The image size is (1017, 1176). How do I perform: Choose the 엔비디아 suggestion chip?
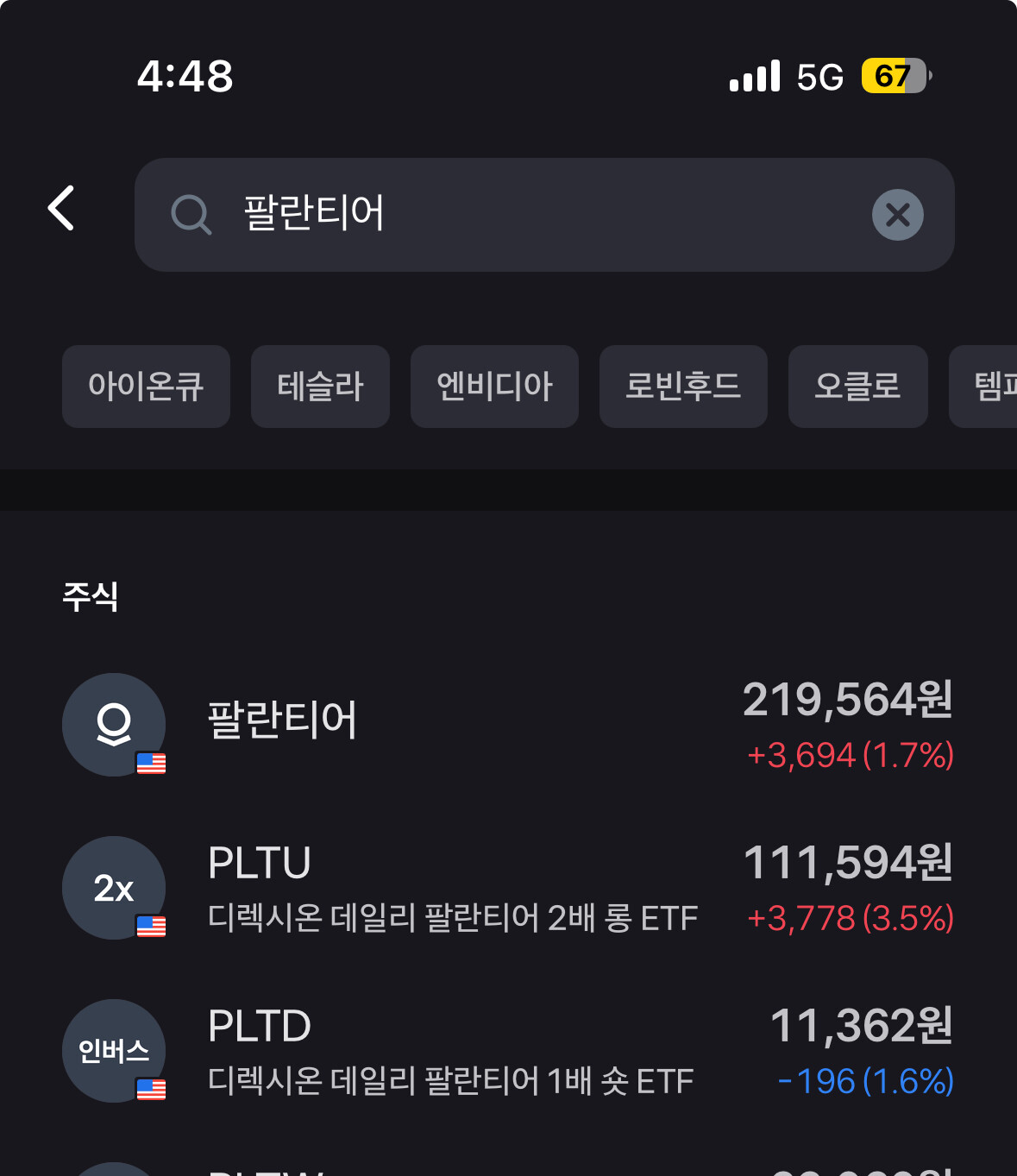(x=494, y=387)
